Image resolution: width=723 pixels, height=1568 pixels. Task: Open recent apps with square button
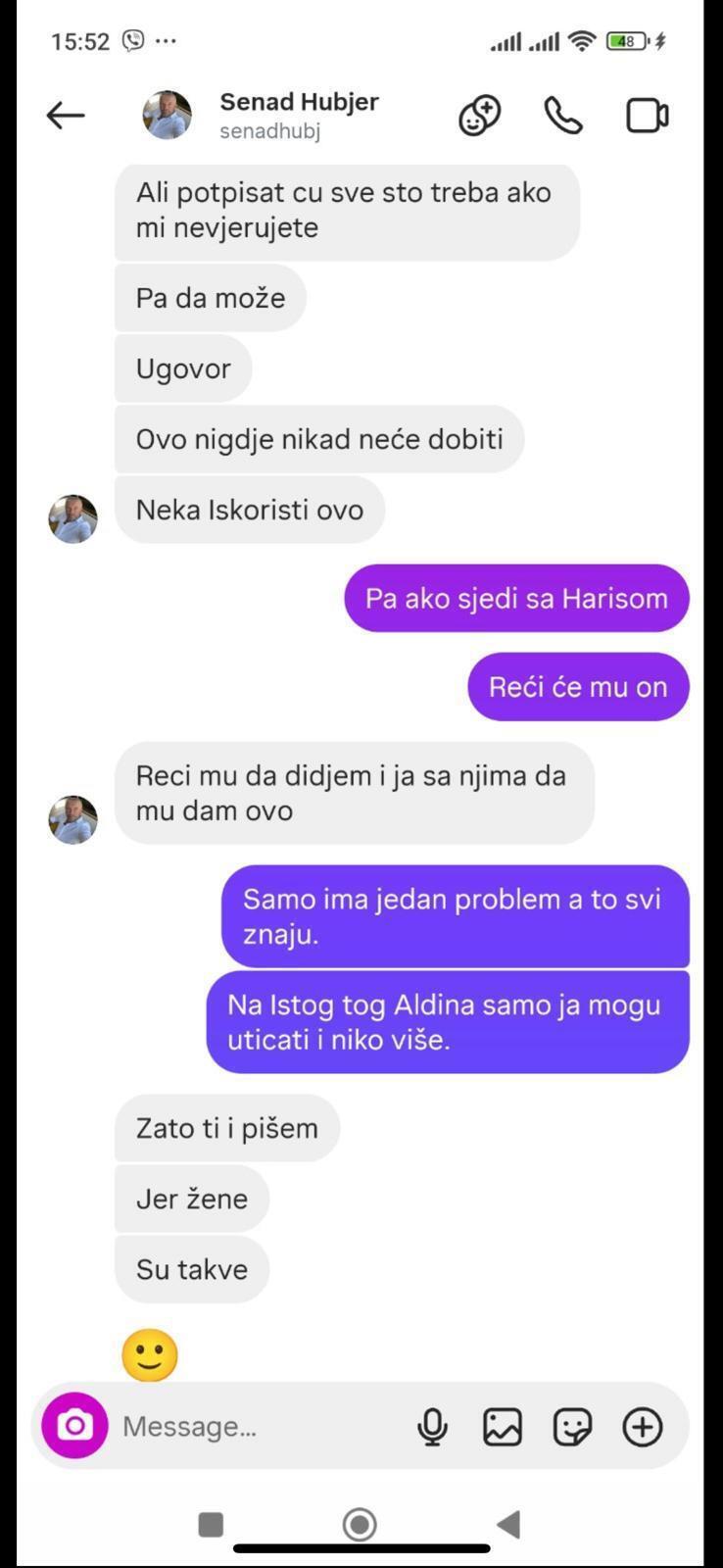tap(211, 1524)
